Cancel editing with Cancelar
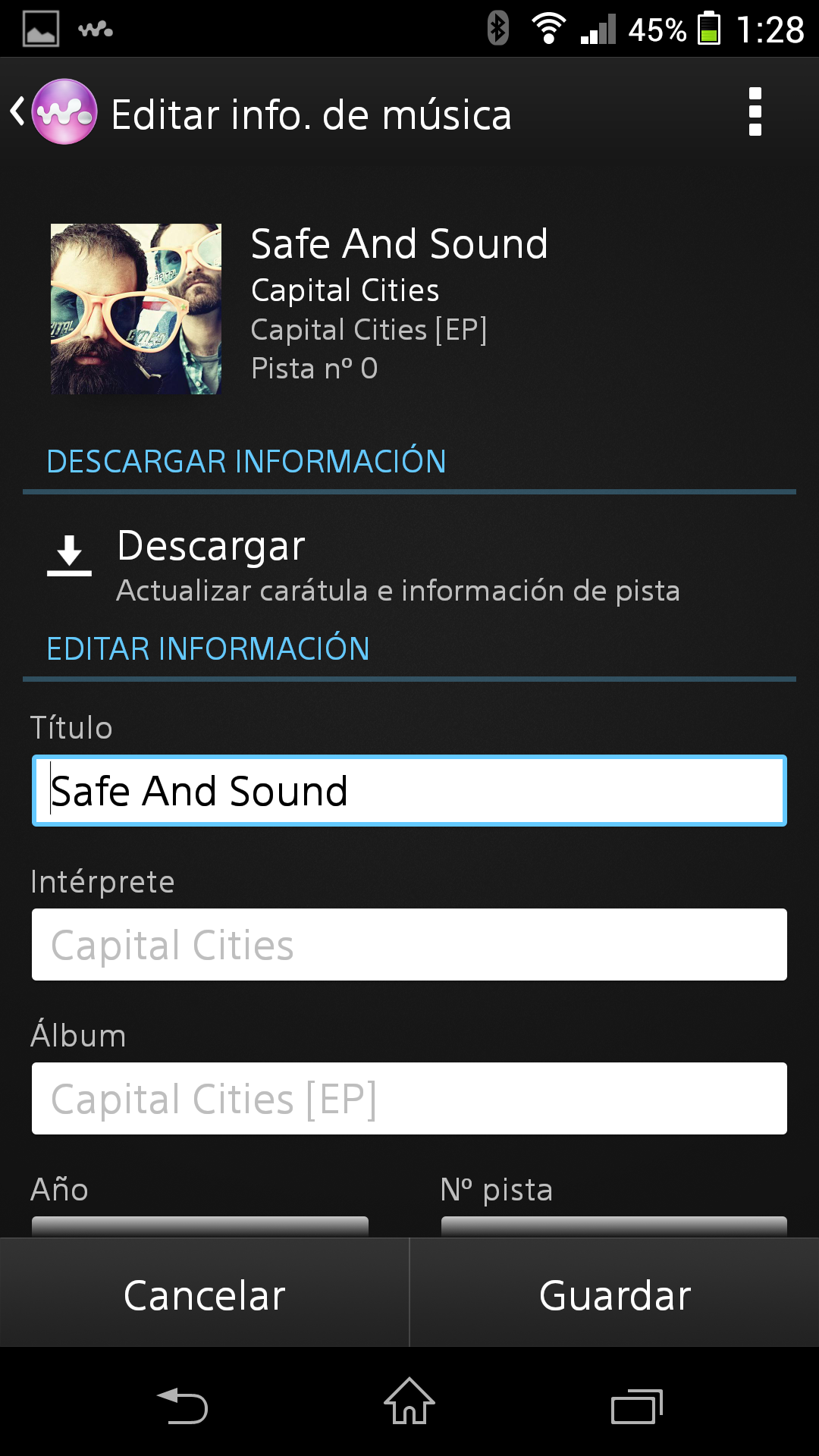The height and width of the screenshot is (1456, 819). click(205, 1294)
